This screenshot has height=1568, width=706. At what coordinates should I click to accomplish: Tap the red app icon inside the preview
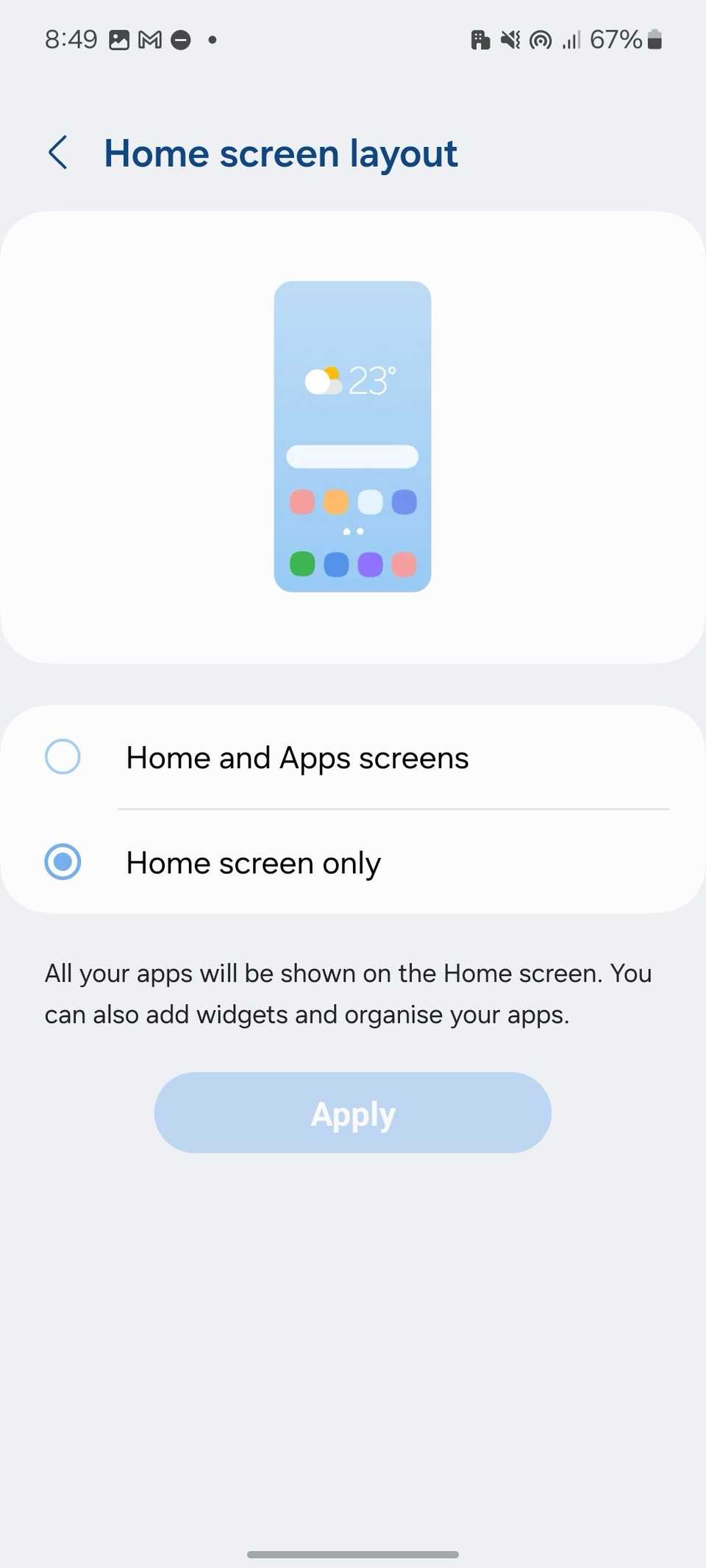tap(302, 501)
